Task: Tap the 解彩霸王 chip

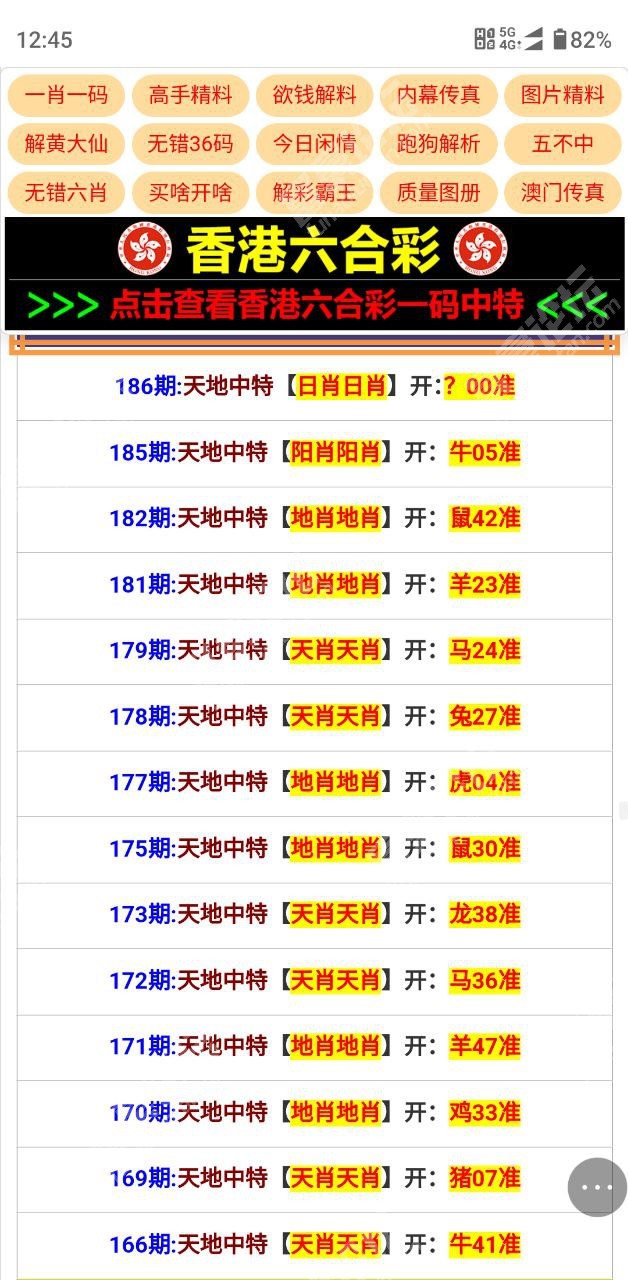Action: [x=314, y=192]
